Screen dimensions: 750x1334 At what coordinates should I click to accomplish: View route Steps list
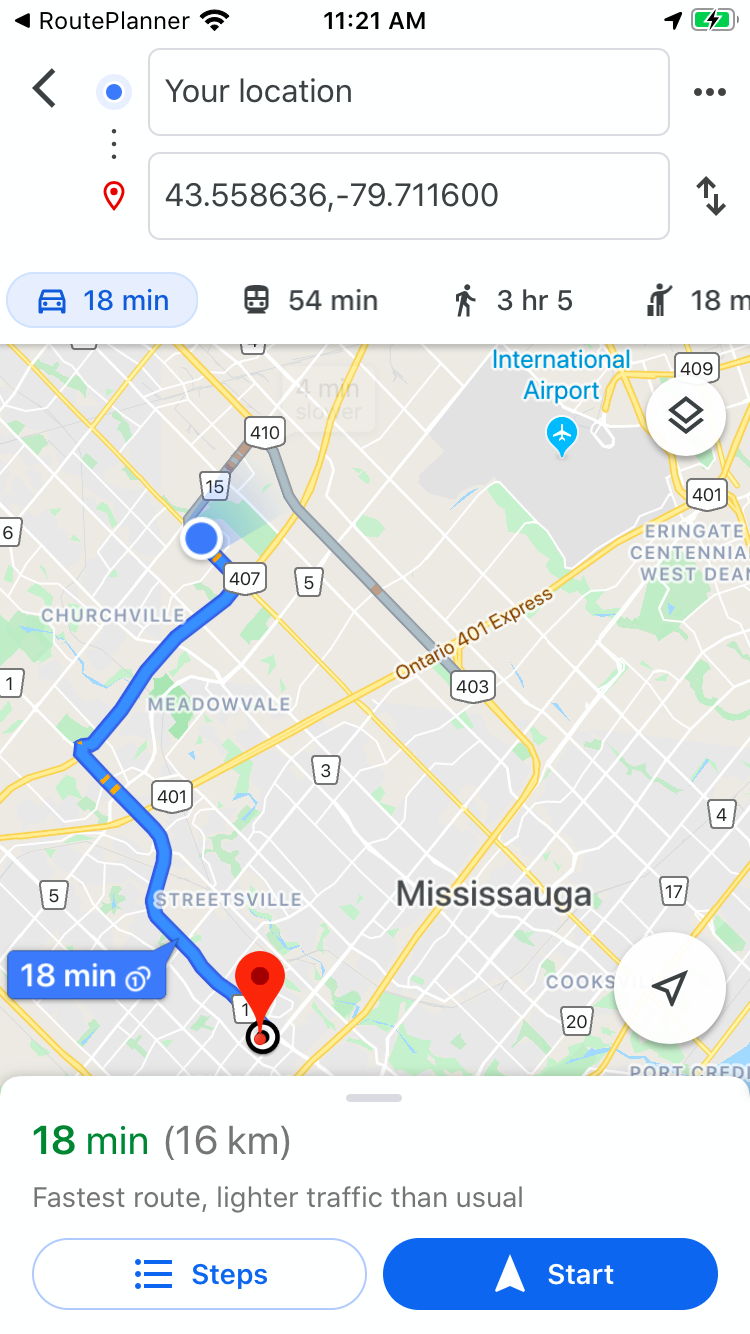(x=200, y=1274)
